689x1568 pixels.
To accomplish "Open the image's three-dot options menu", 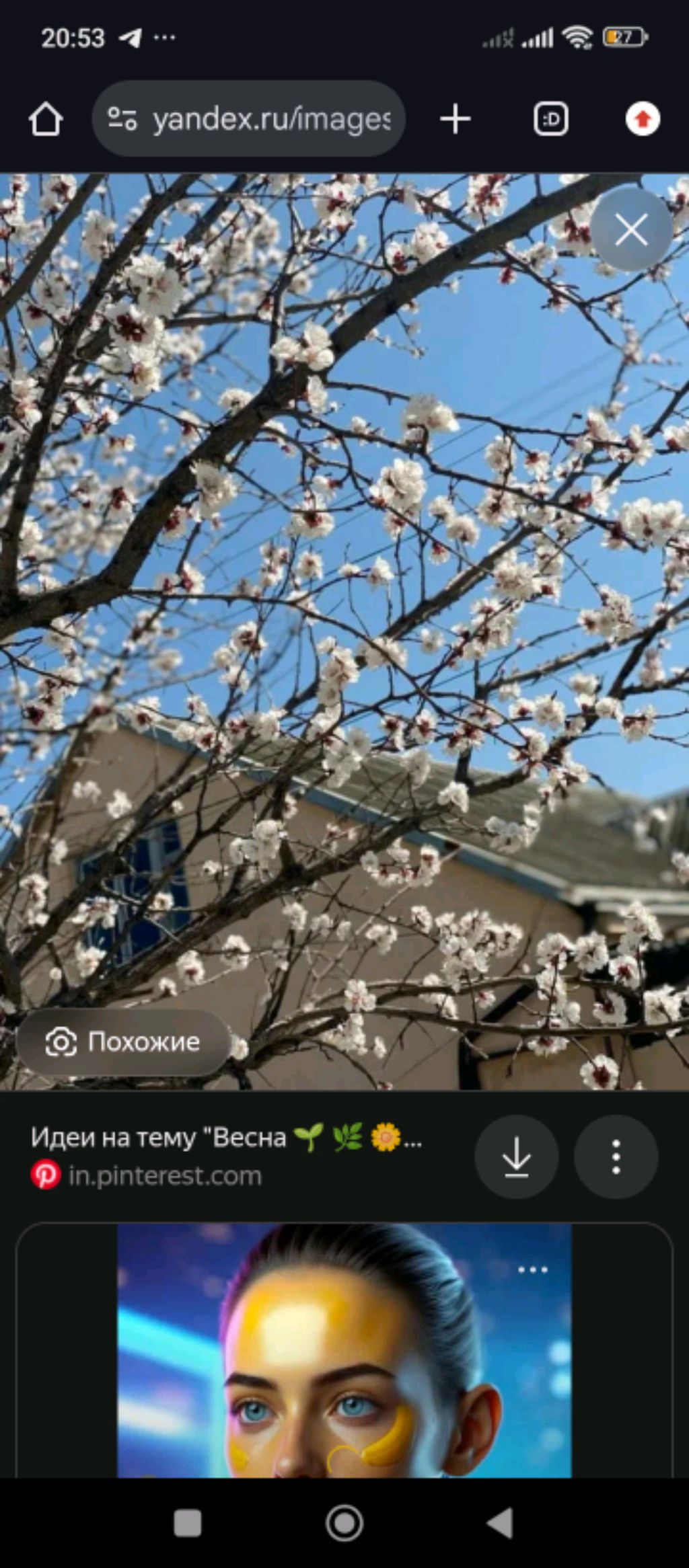I will point(616,1157).
